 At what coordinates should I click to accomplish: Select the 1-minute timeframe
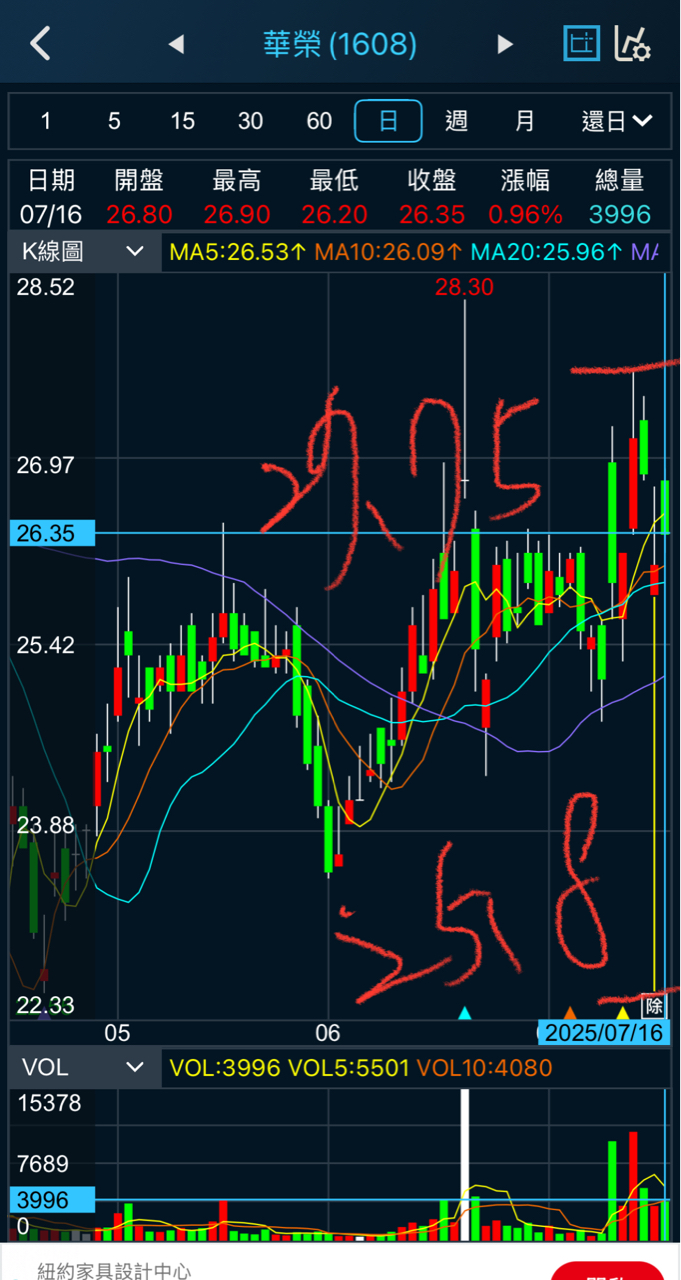tap(46, 121)
